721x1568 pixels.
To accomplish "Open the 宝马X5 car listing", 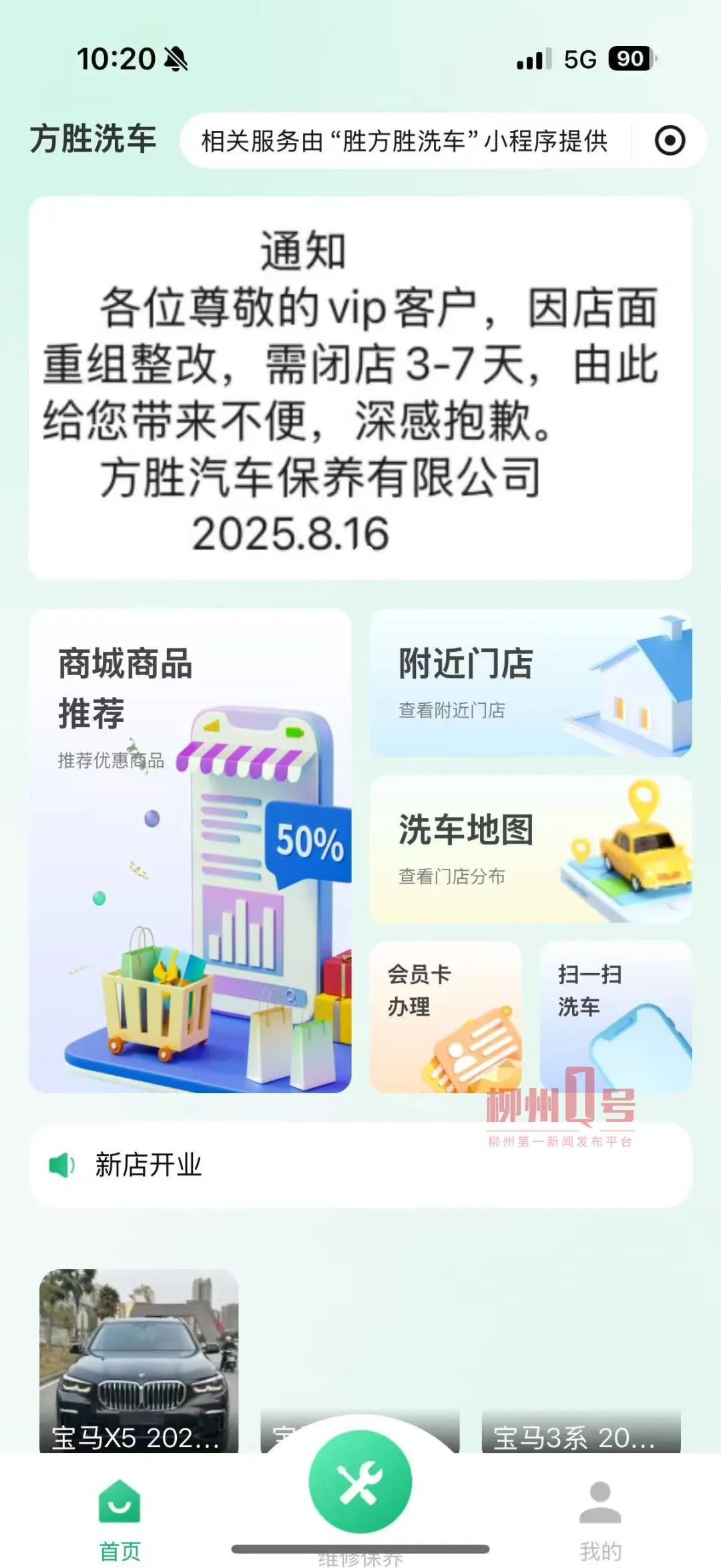I will coord(139,1361).
